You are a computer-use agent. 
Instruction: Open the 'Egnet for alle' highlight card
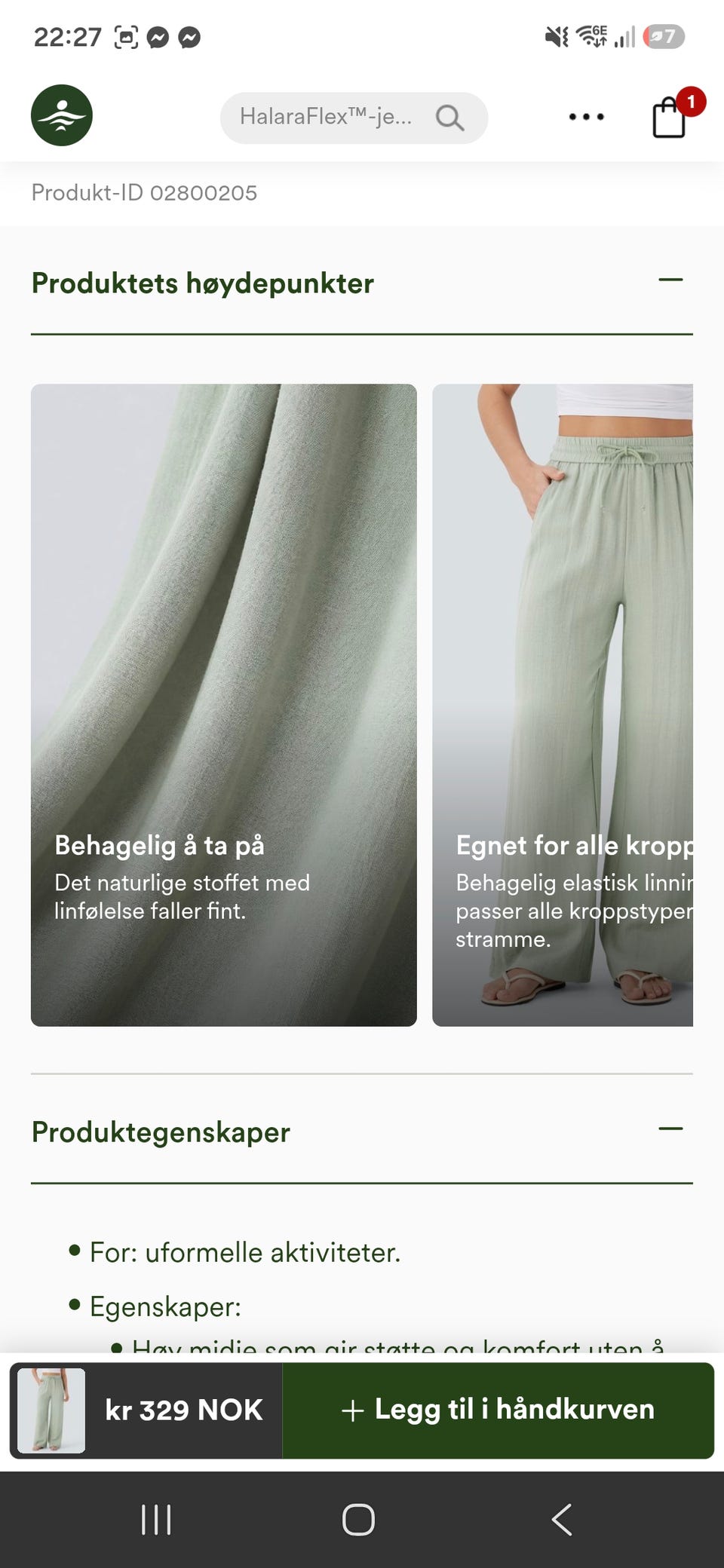point(563,705)
